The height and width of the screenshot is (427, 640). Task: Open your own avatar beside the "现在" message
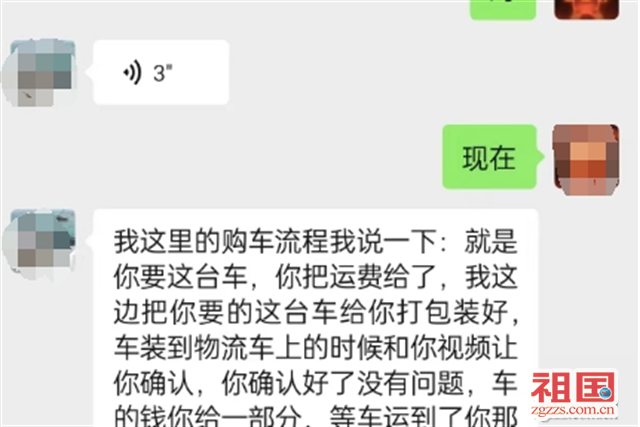pyautogui.click(x=585, y=158)
